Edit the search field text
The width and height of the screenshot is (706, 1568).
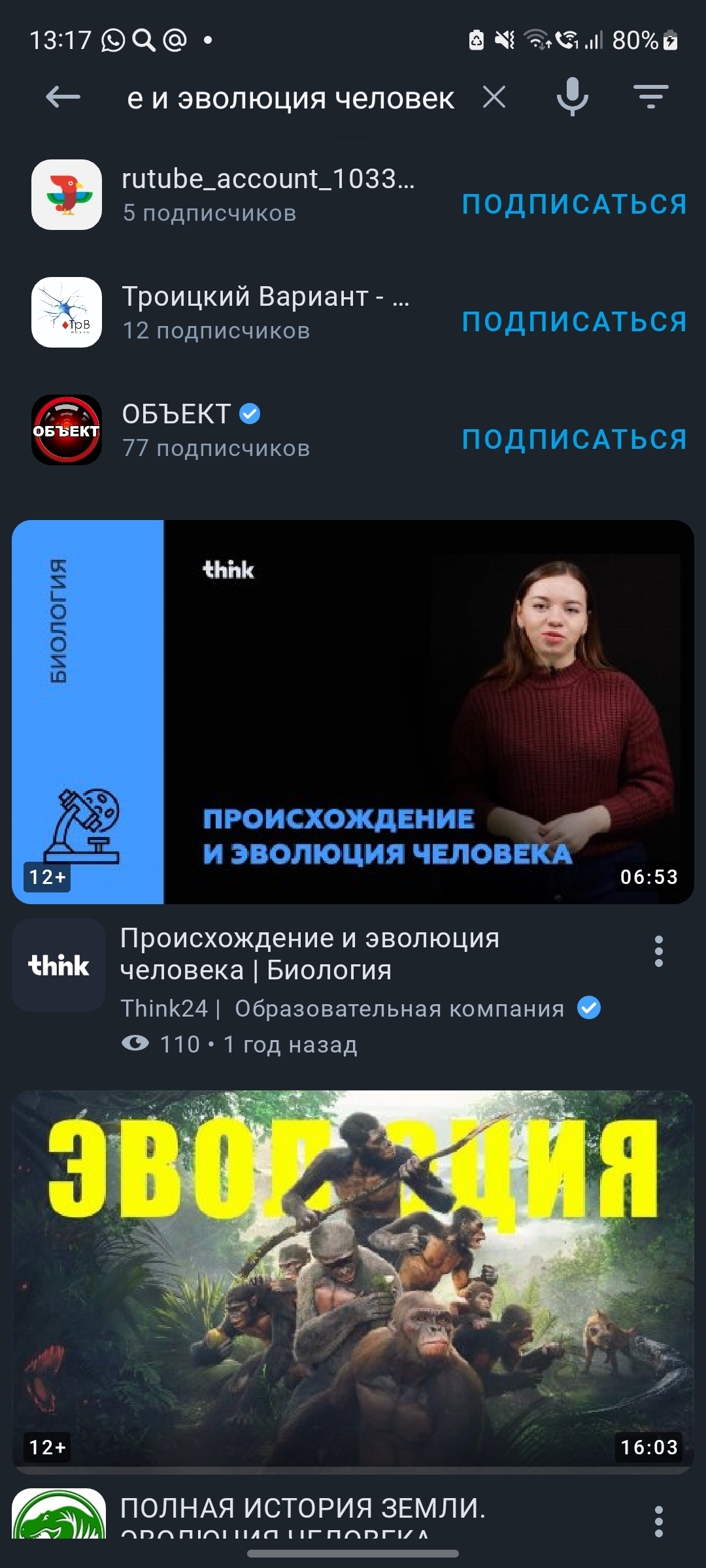[x=290, y=98]
